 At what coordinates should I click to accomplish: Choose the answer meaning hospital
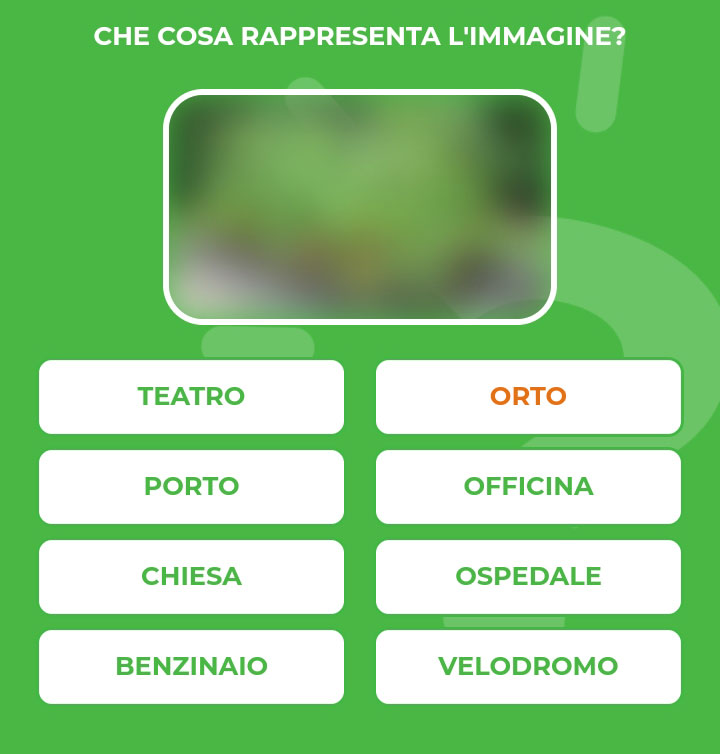click(x=528, y=577)
